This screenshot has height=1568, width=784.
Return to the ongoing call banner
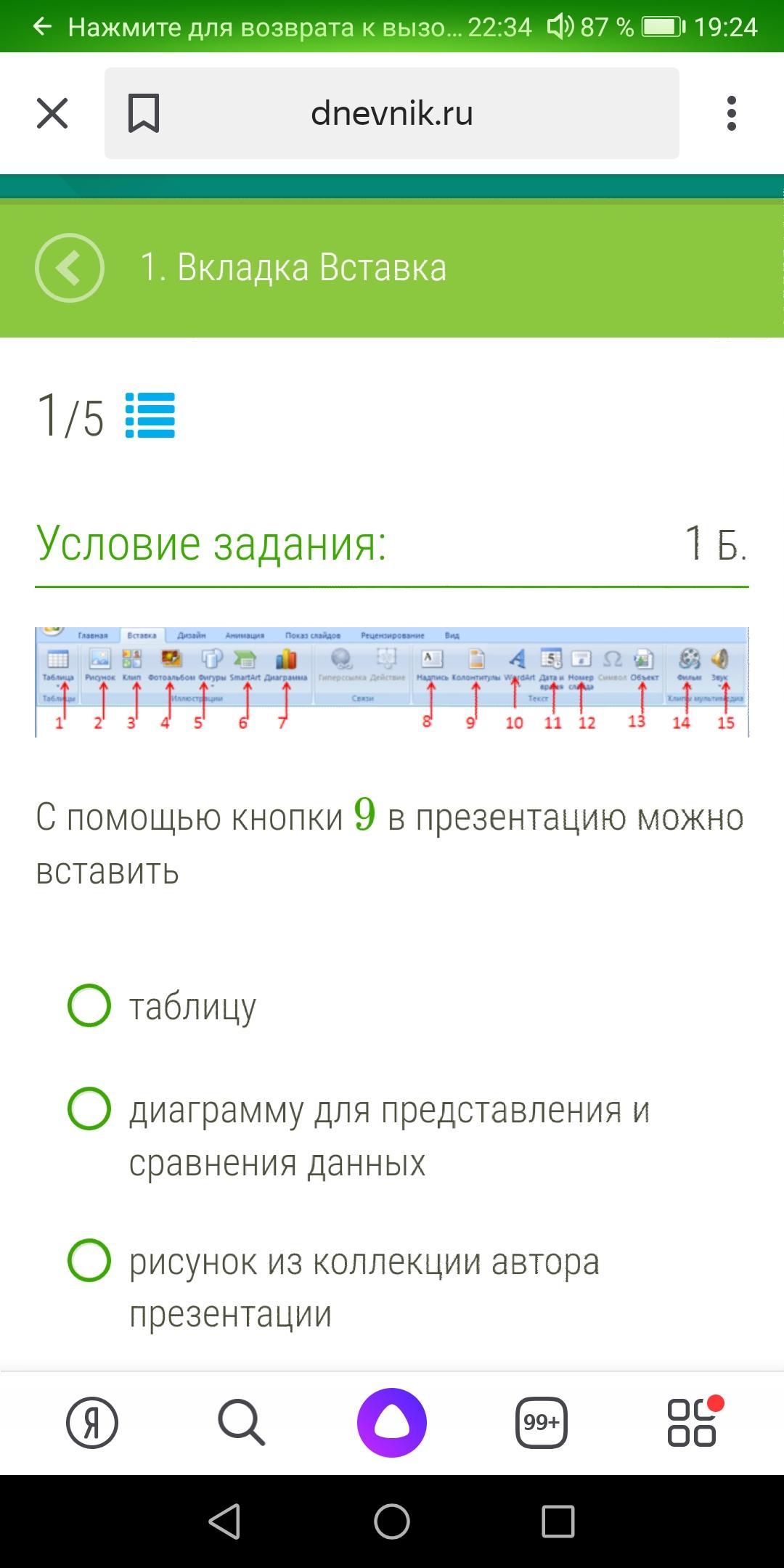coord(261,27)
